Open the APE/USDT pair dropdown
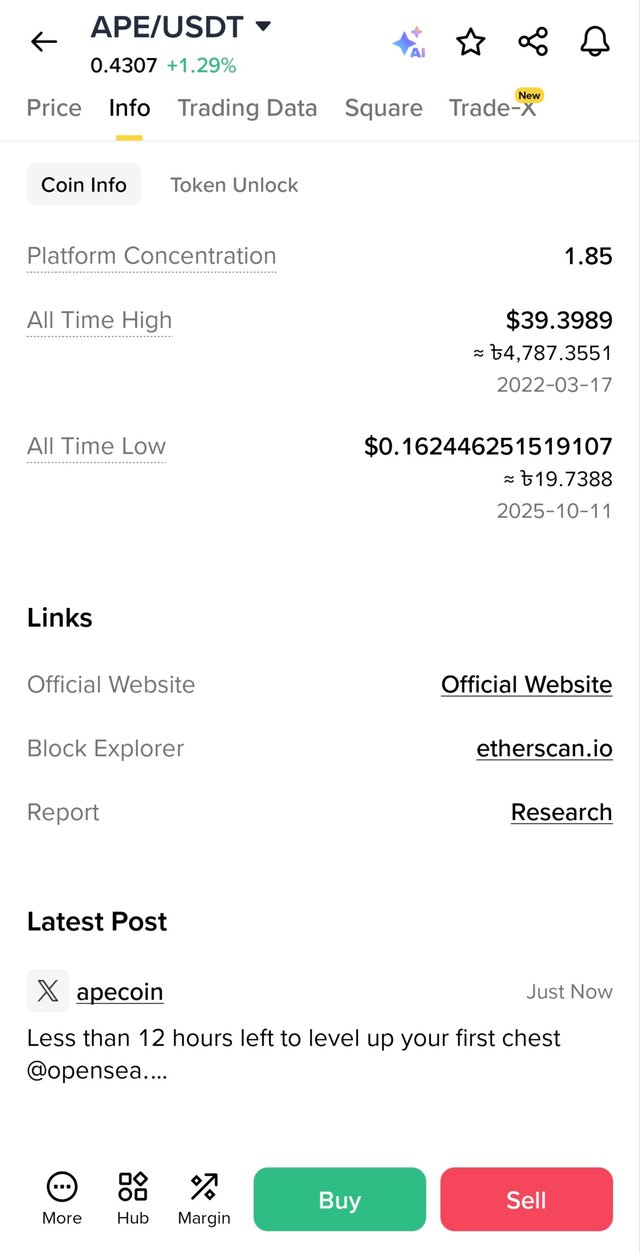The image size is (640, 1253). (263, 26)
